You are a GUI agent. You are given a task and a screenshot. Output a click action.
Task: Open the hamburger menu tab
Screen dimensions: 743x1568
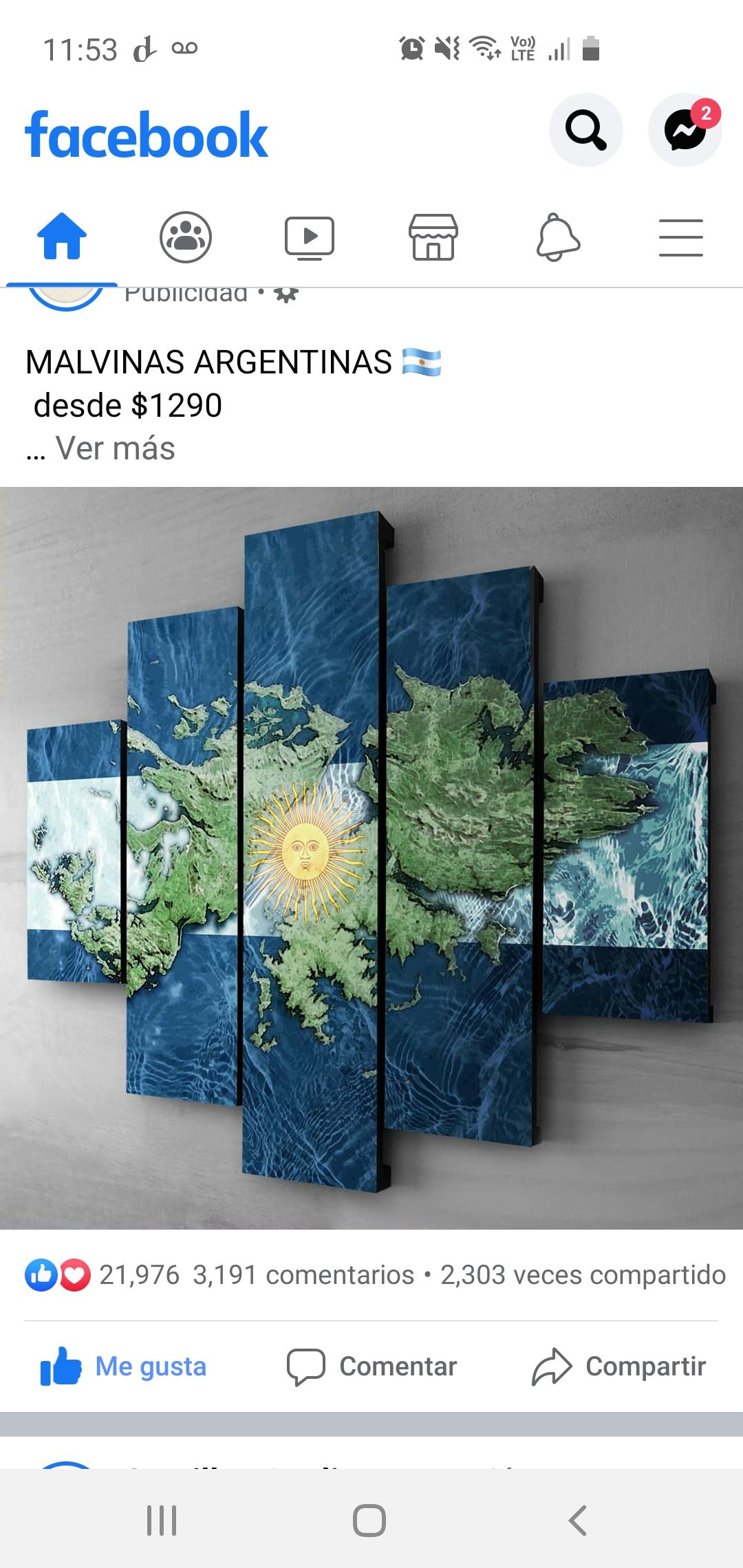[x=680, y=237]
